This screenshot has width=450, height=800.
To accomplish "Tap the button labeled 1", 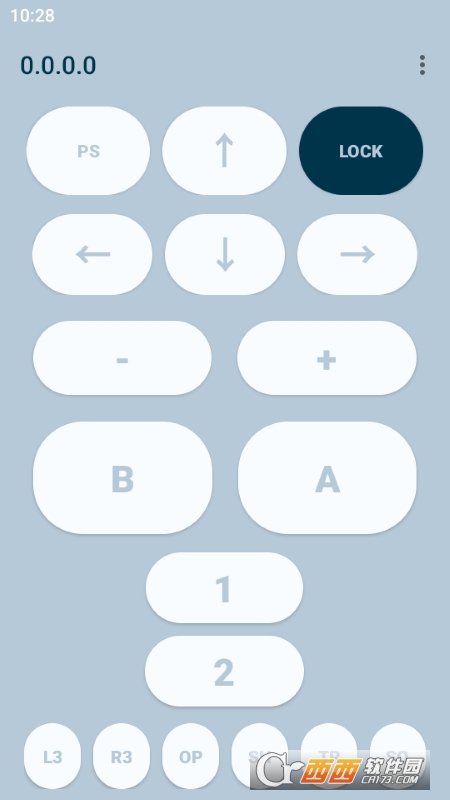I will pos(224,588).
